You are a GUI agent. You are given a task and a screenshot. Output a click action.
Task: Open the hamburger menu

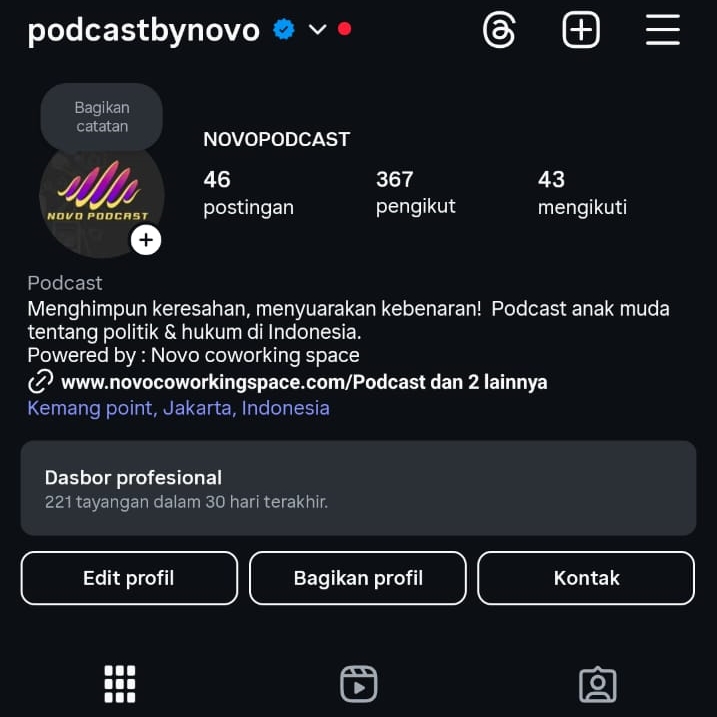(x=662, y=30)
